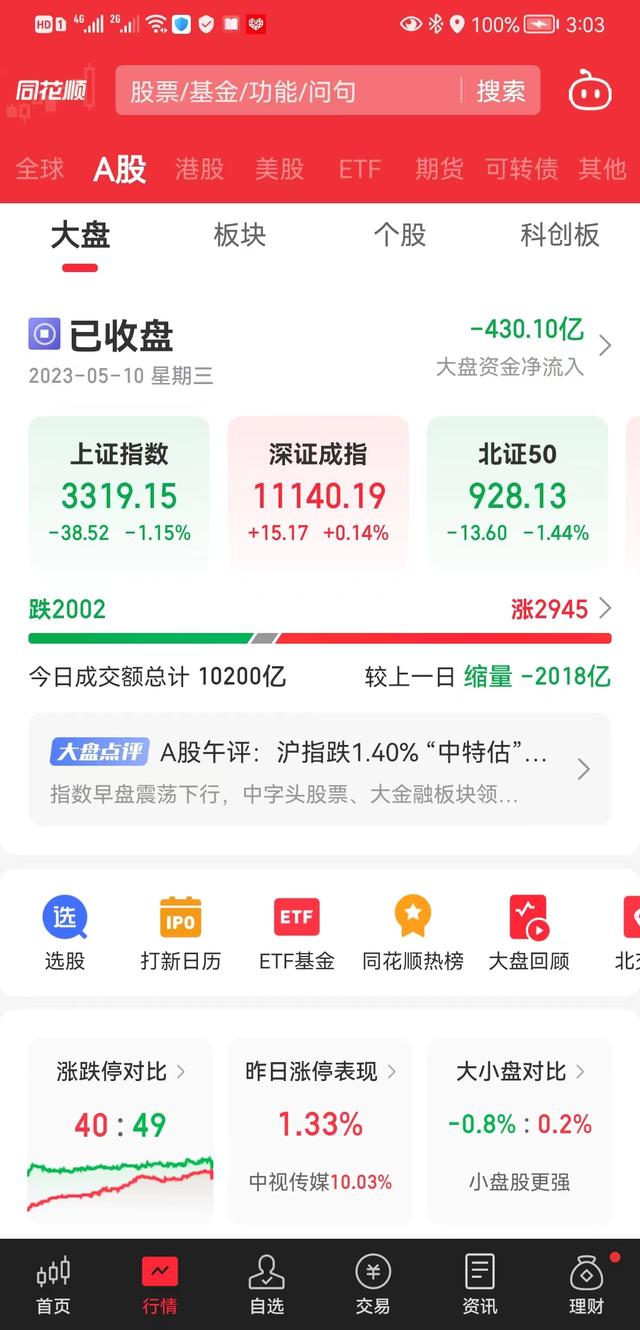Switch to the 美股 market tab

[x=279, y=169]
